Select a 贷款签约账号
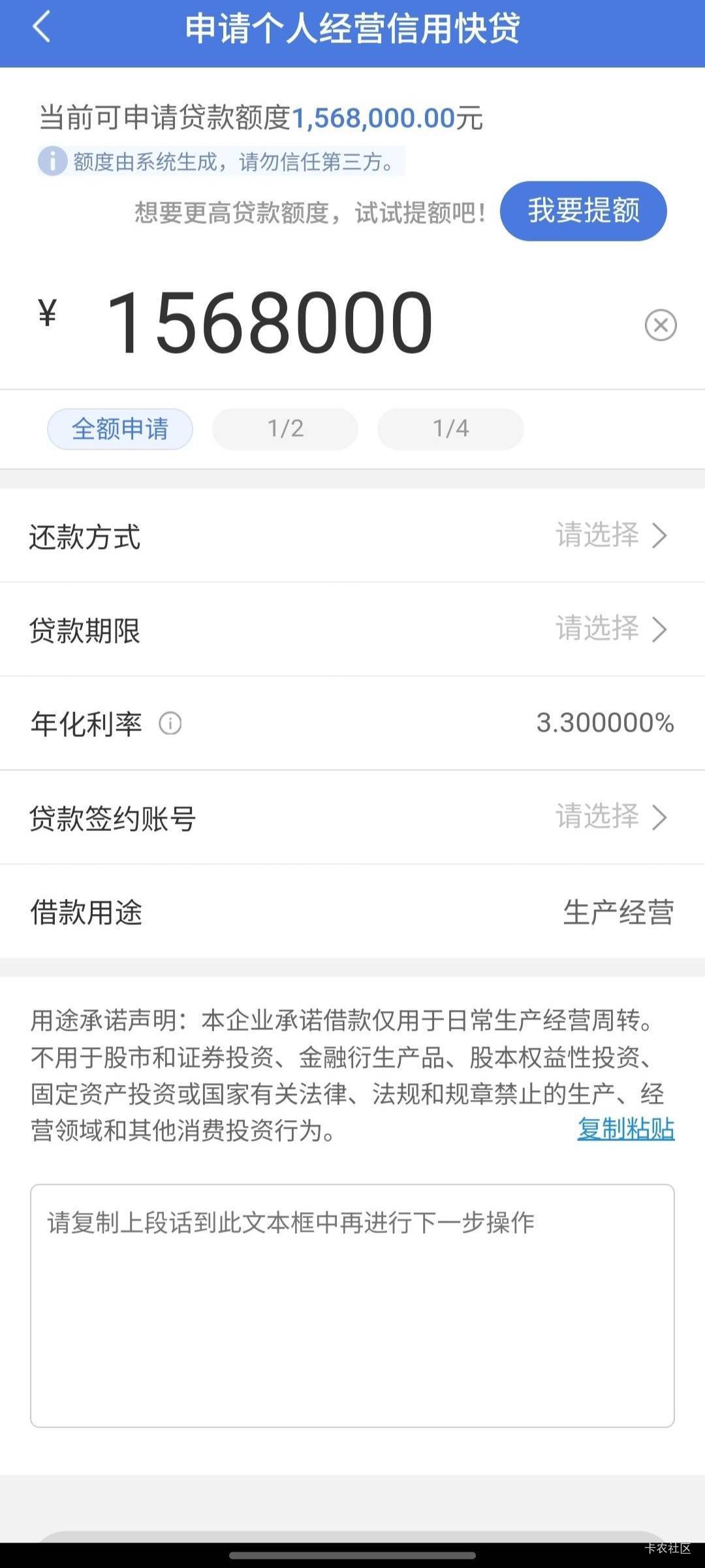Image resolution: width=705 pixels, height=1568 pixels. click(352, 817)
